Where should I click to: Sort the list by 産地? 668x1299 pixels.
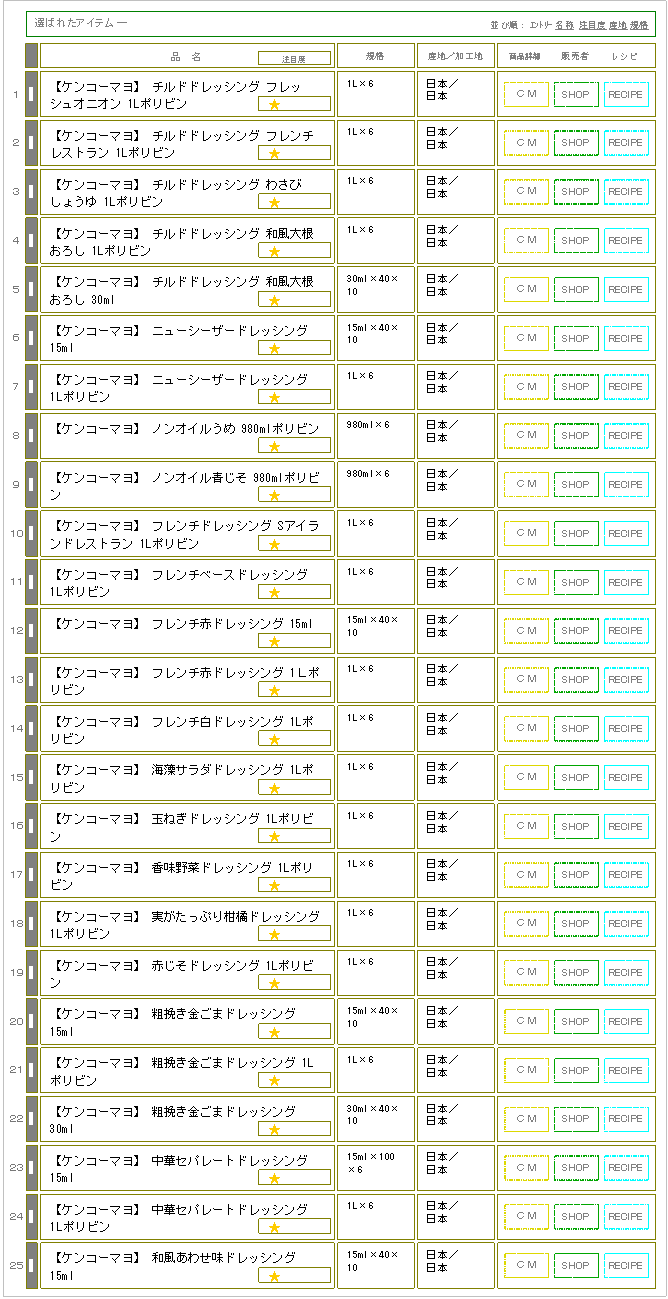[617, 24]
